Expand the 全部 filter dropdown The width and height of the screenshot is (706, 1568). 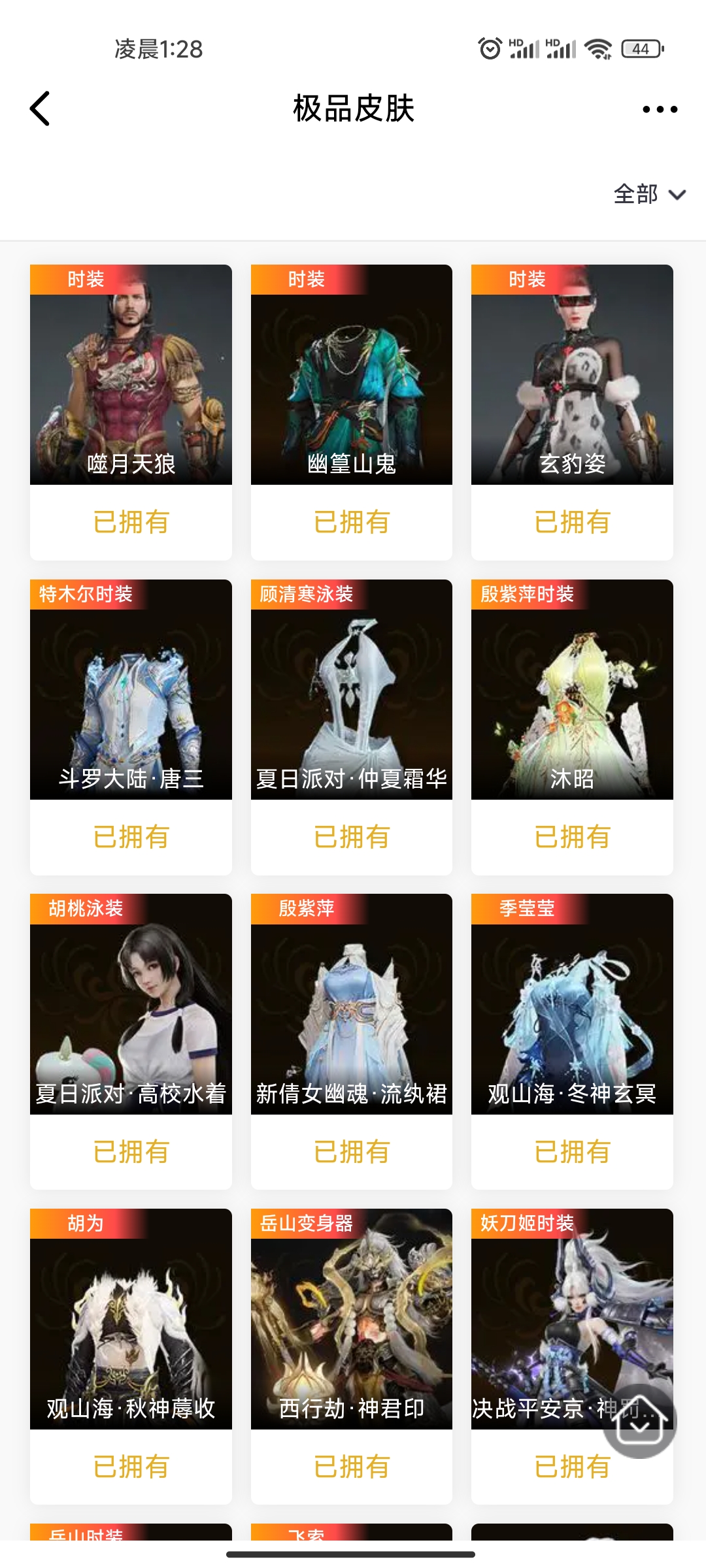coord(649,194)
